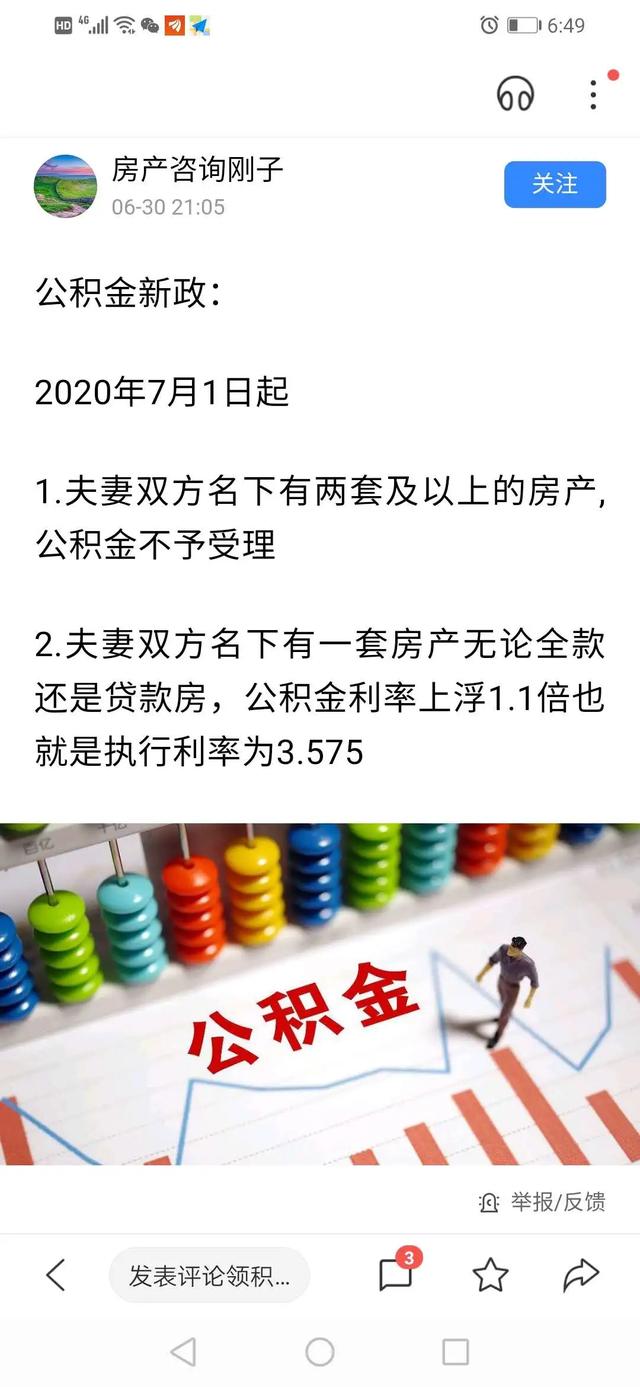Go back with the bottom-left arrow

[x=56, y=1274]
